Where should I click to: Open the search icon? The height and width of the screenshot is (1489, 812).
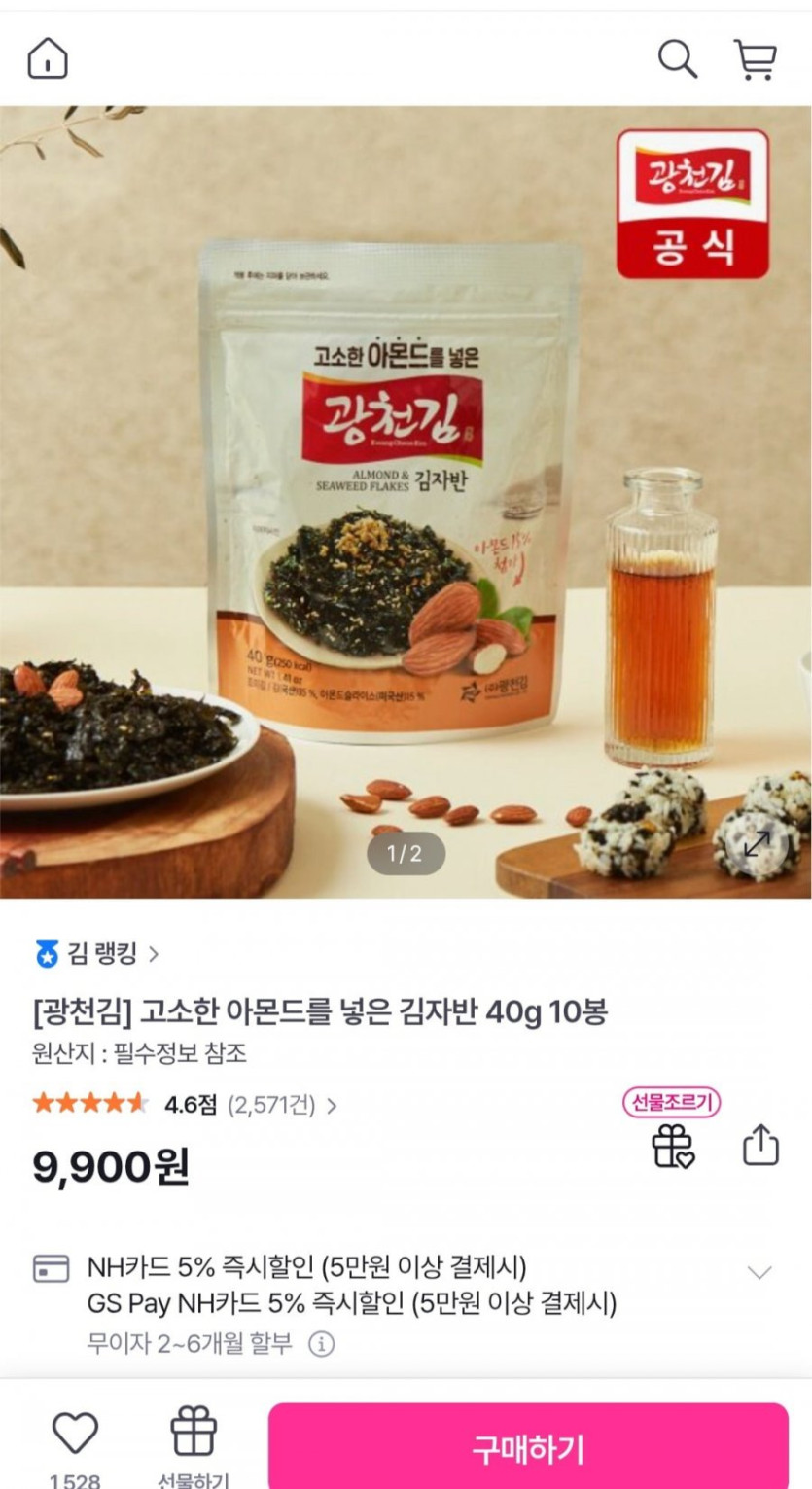(x=677, y=58)
